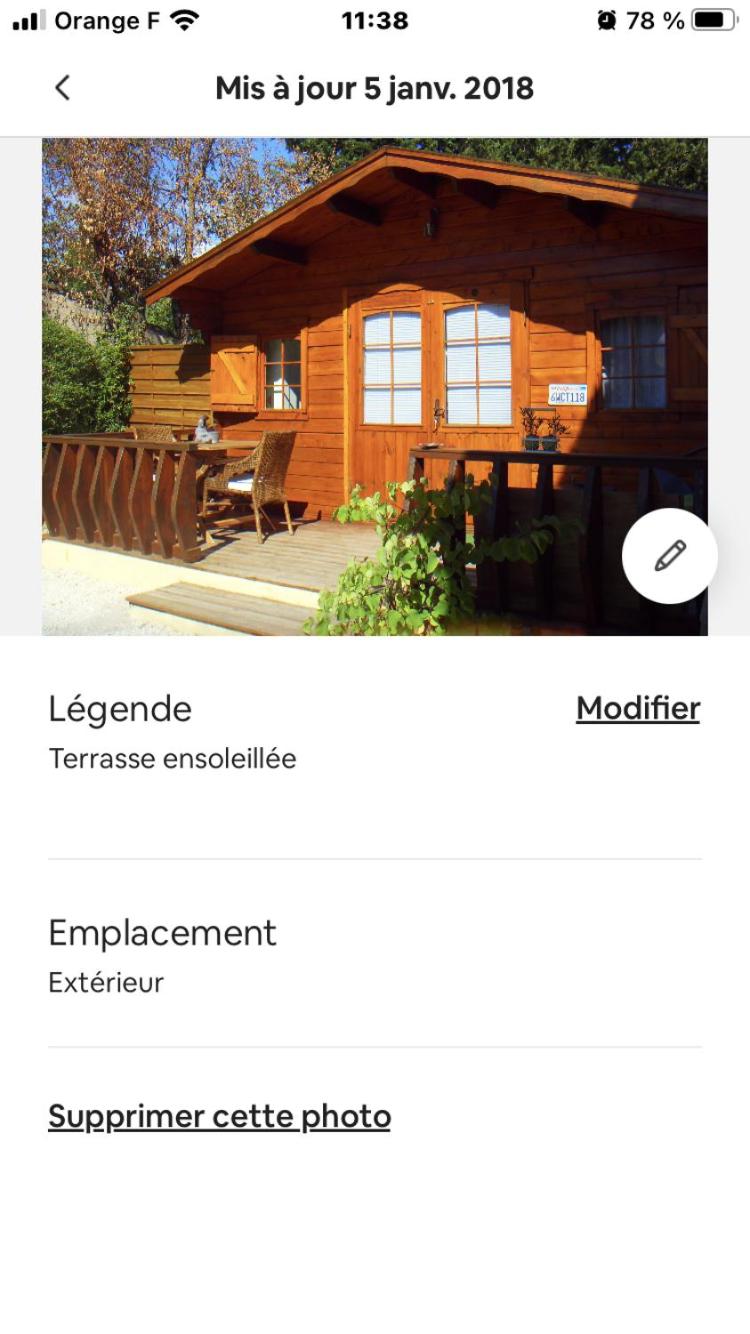Collapse the screen using the left-pointing chevron

tap(62, 88)
